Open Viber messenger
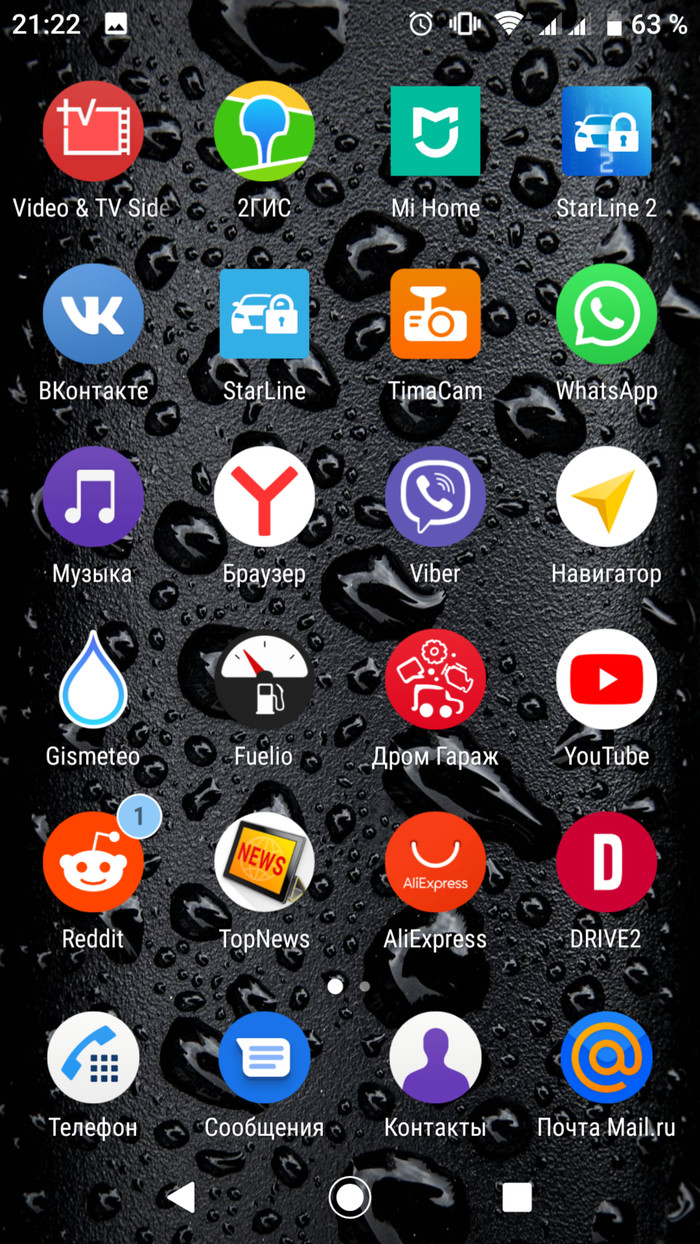 (x=435, y=497)
